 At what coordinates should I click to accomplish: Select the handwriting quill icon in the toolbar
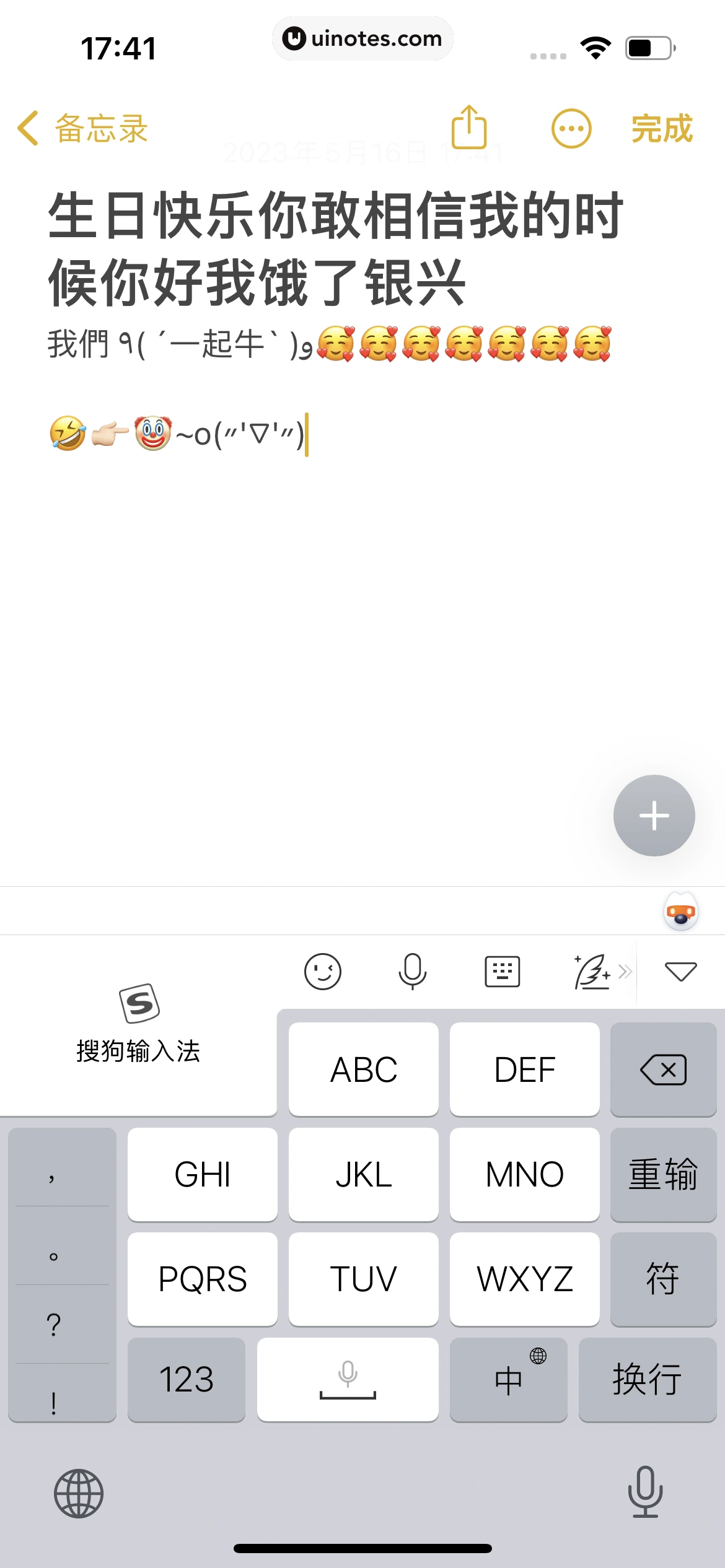[593, 972]
